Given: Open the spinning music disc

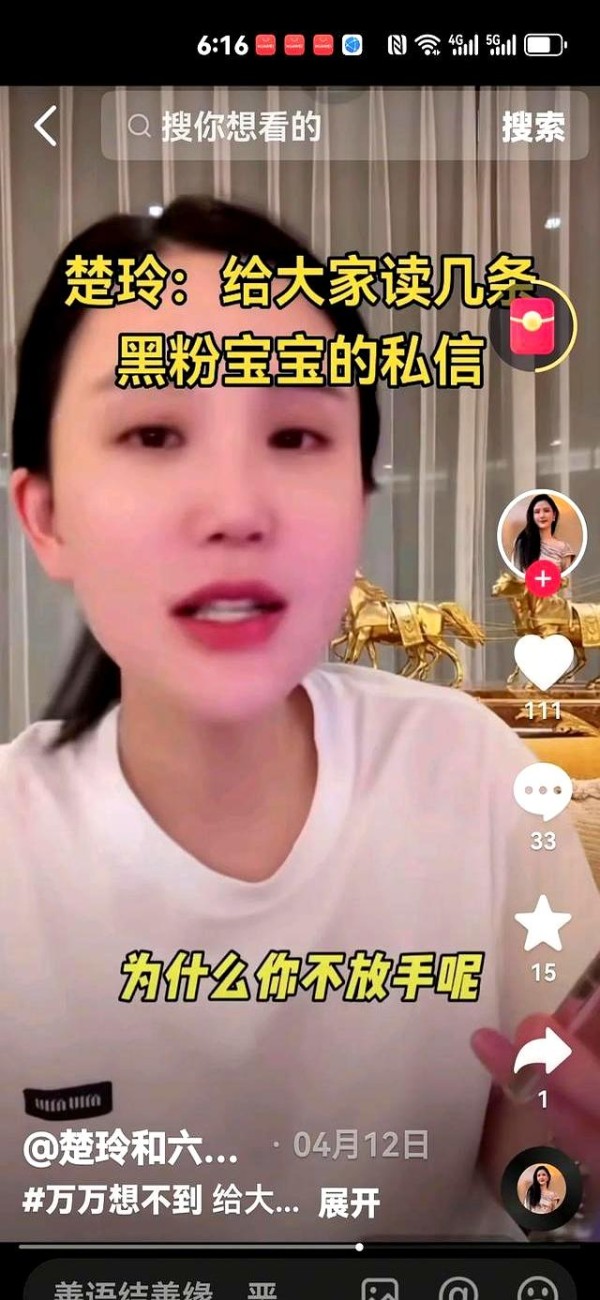Looking at the screenshot, I should click(541, 1188).
